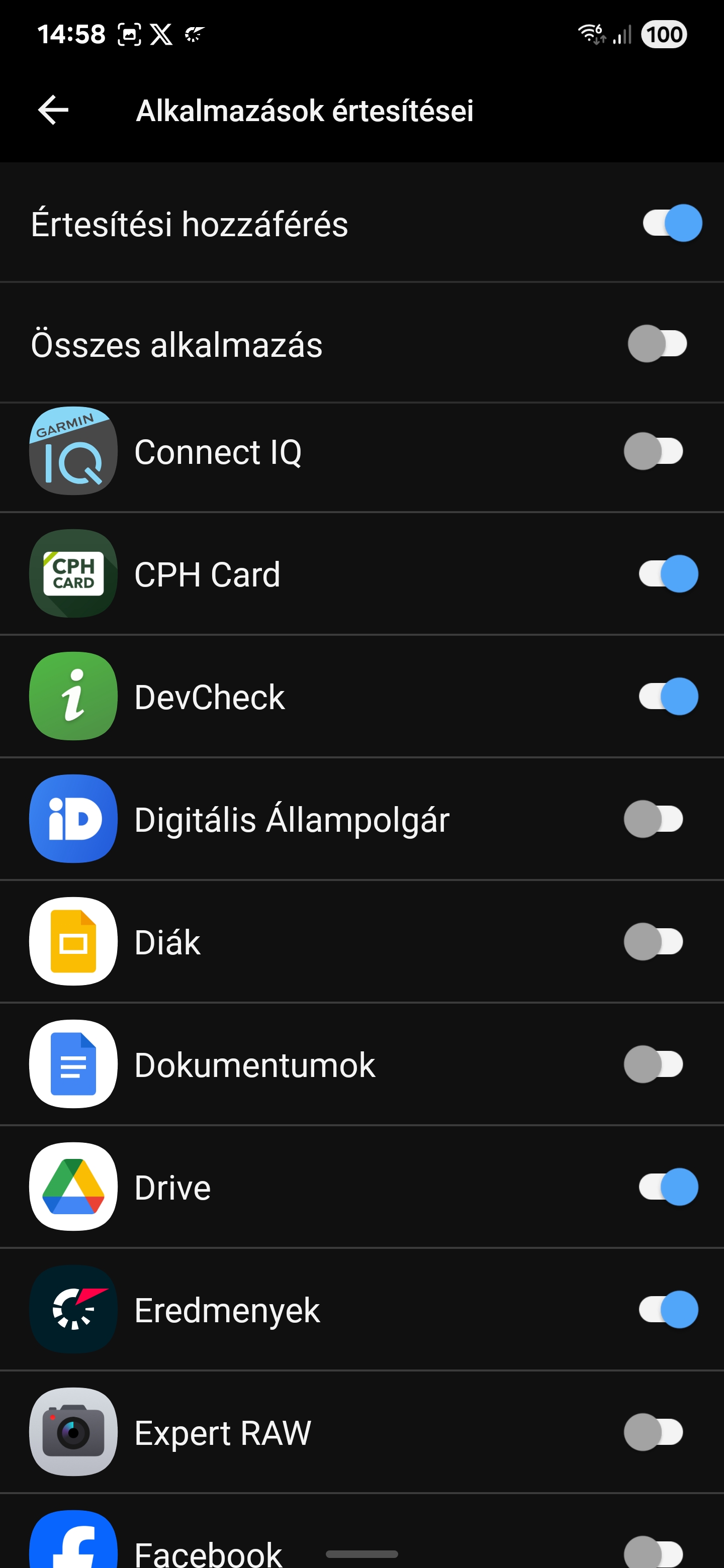The height and width of the screenshot is (1568, 724).
Task: Switch off DevCheck notifications
Action: 668,697
